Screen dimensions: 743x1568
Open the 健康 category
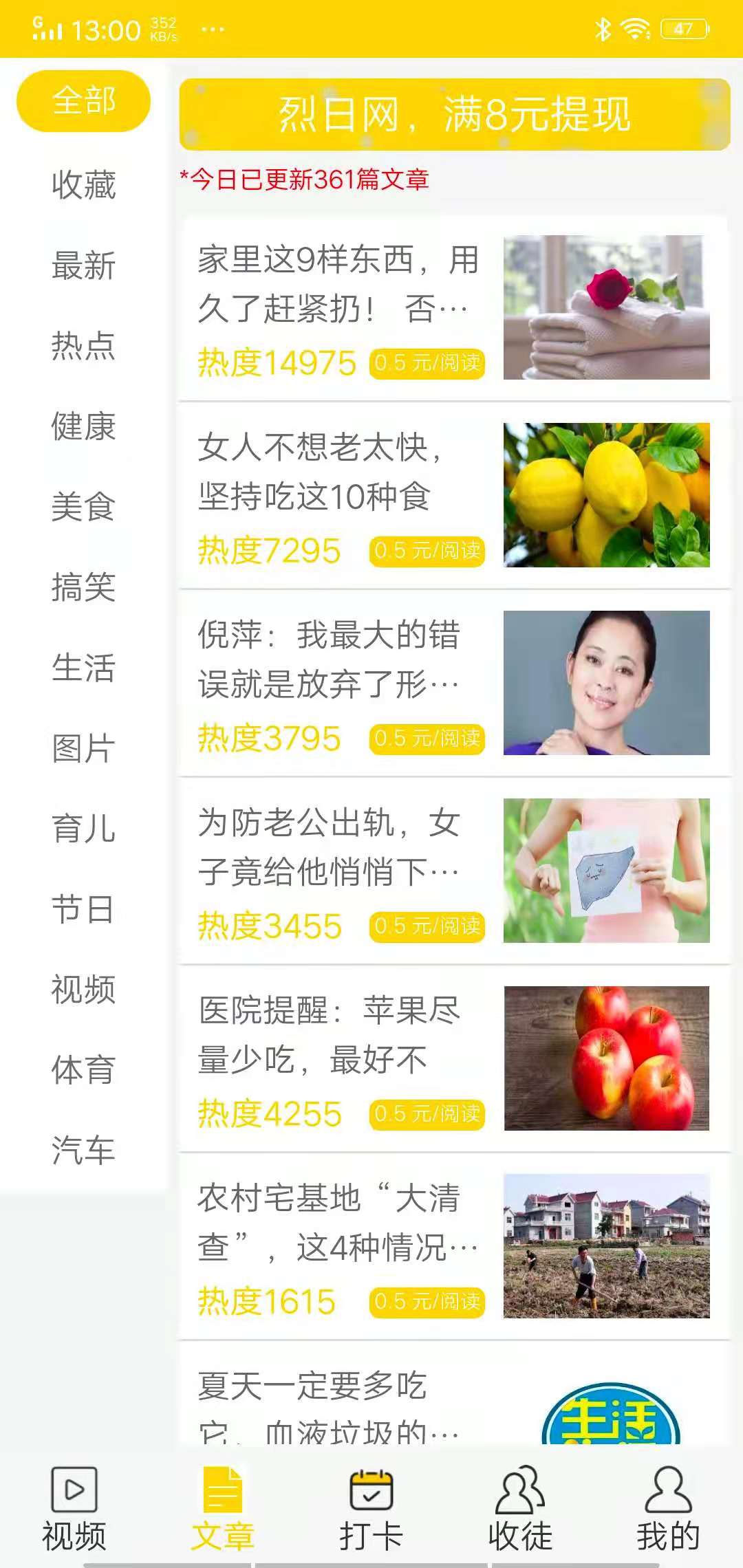[x=83, y=426]
